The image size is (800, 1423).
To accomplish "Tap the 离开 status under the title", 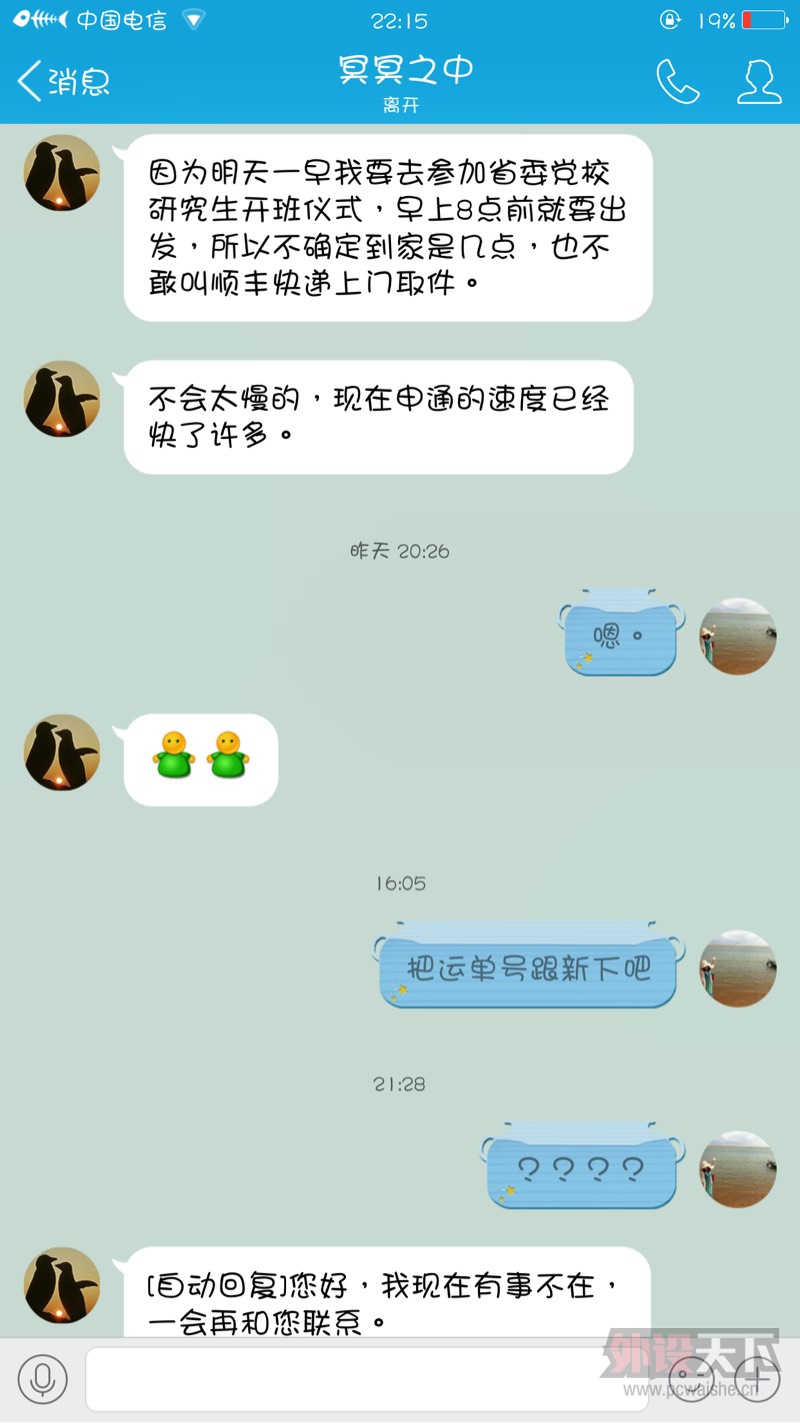I will click(x=404, y=103).
